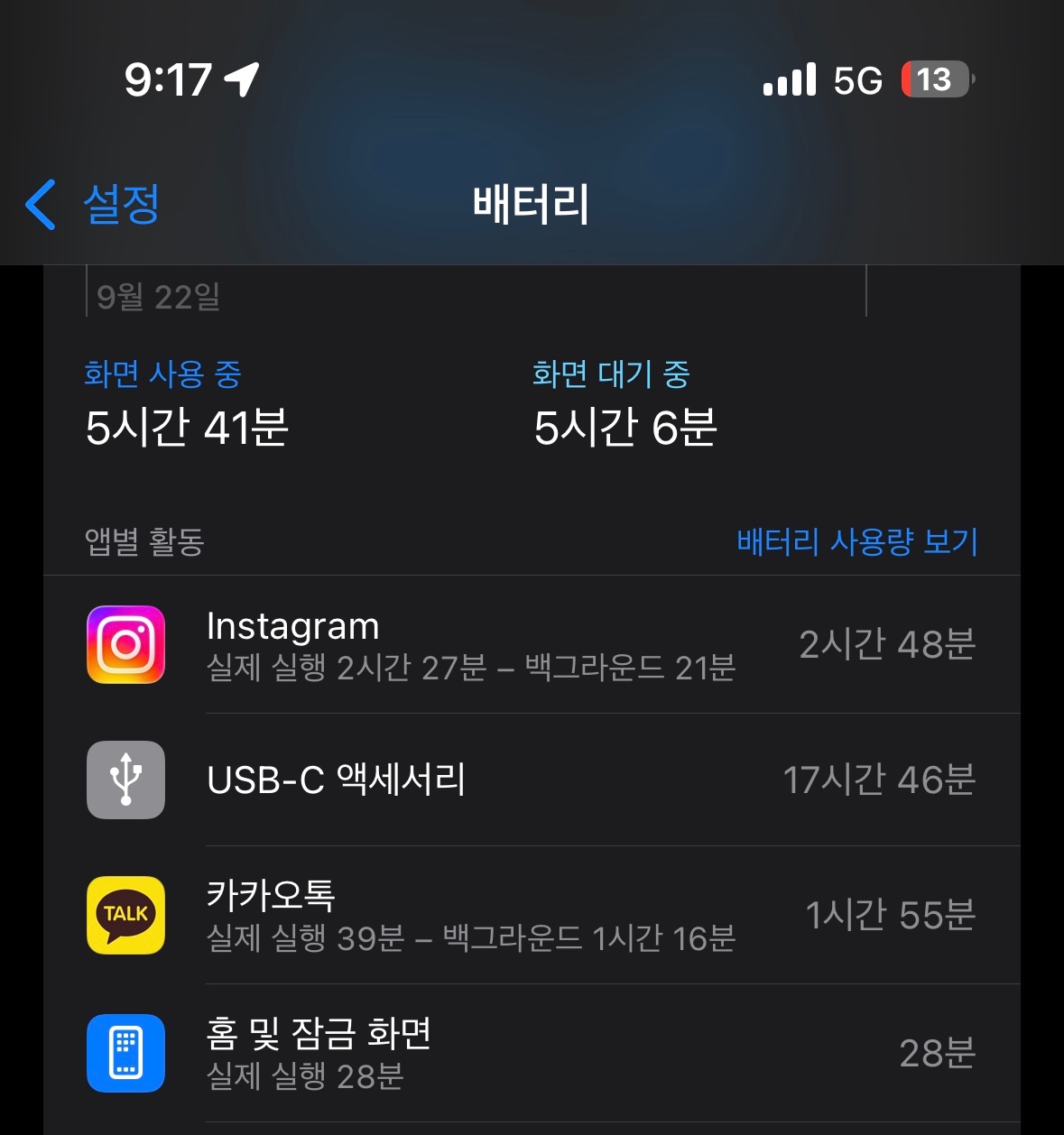Open the Instagram activity row
1064x1135 pixels.
[x=531, y=644]
